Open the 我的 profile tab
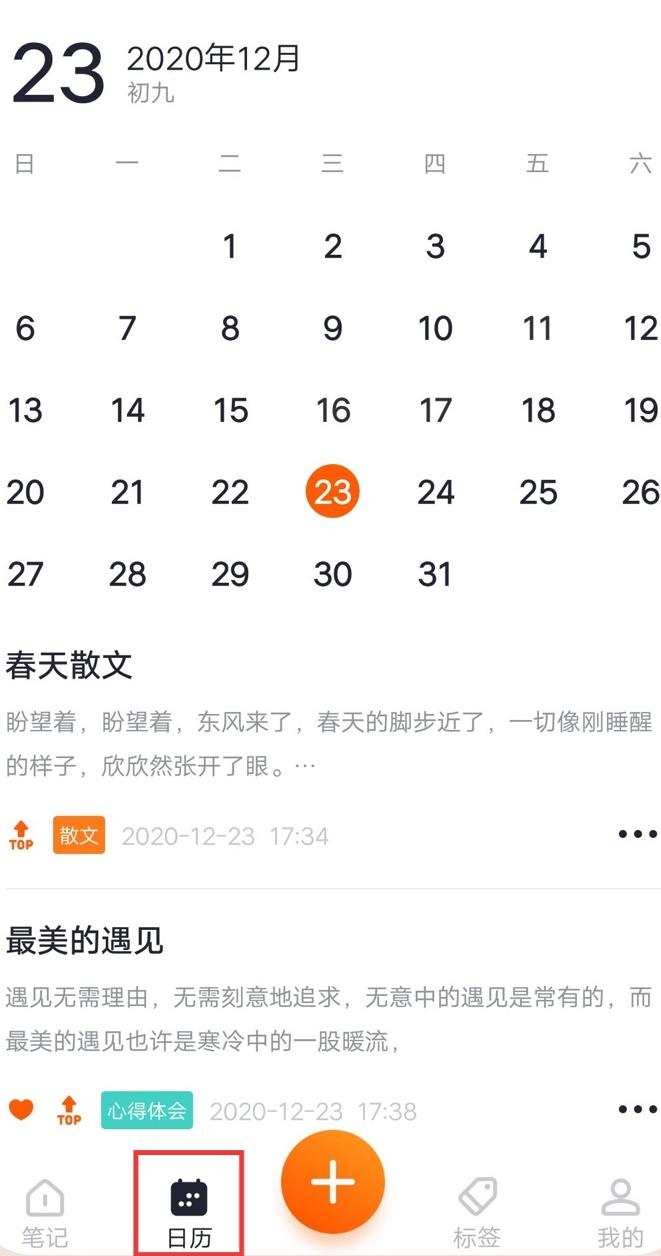Viewport: 661px width, 1256px height. pyautogui.click(x=620, y=1214)
